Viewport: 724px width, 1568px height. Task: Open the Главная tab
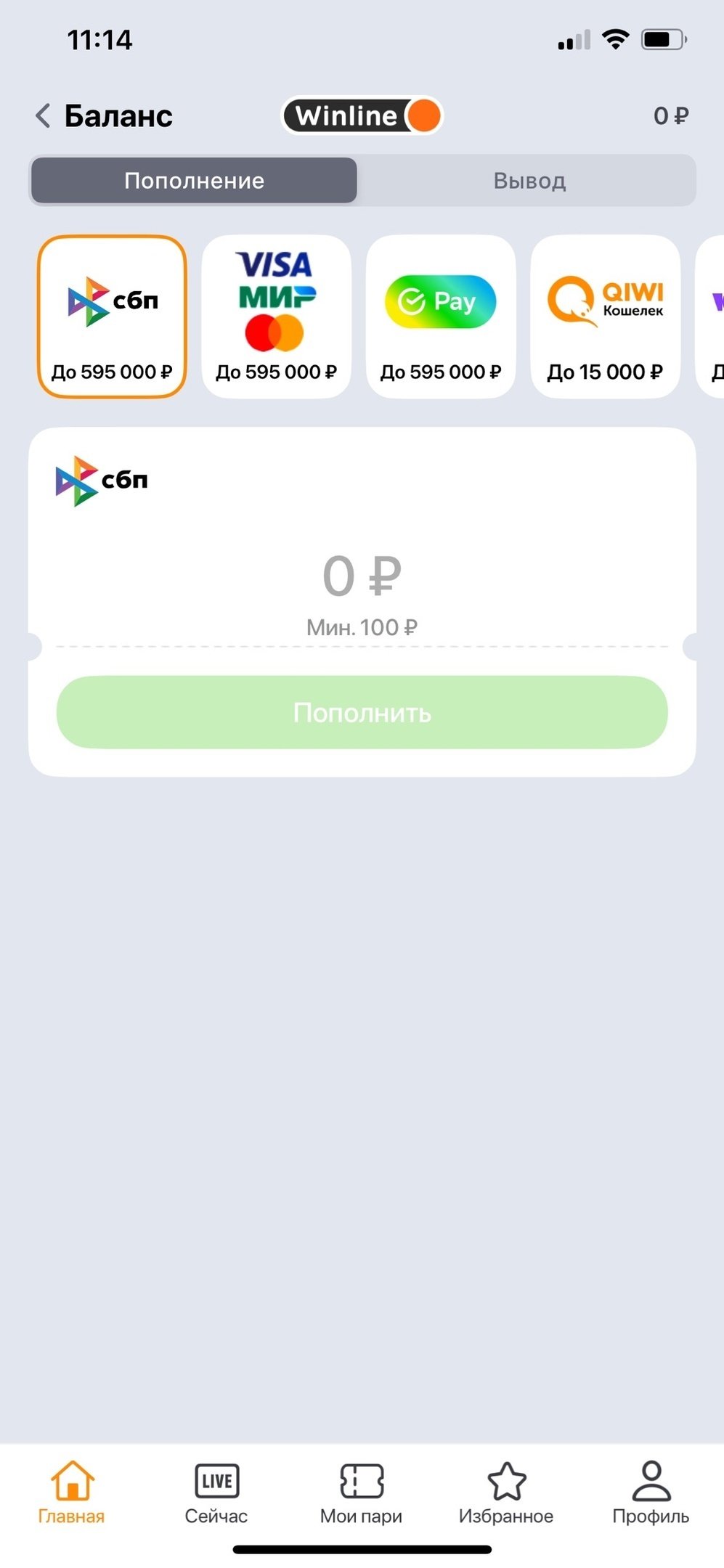tap(72, 1493)
